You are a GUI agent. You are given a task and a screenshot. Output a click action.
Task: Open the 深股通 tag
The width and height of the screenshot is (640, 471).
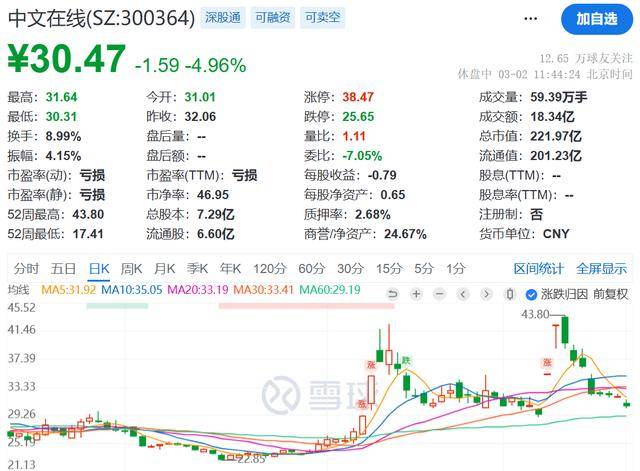pos(222,19)
